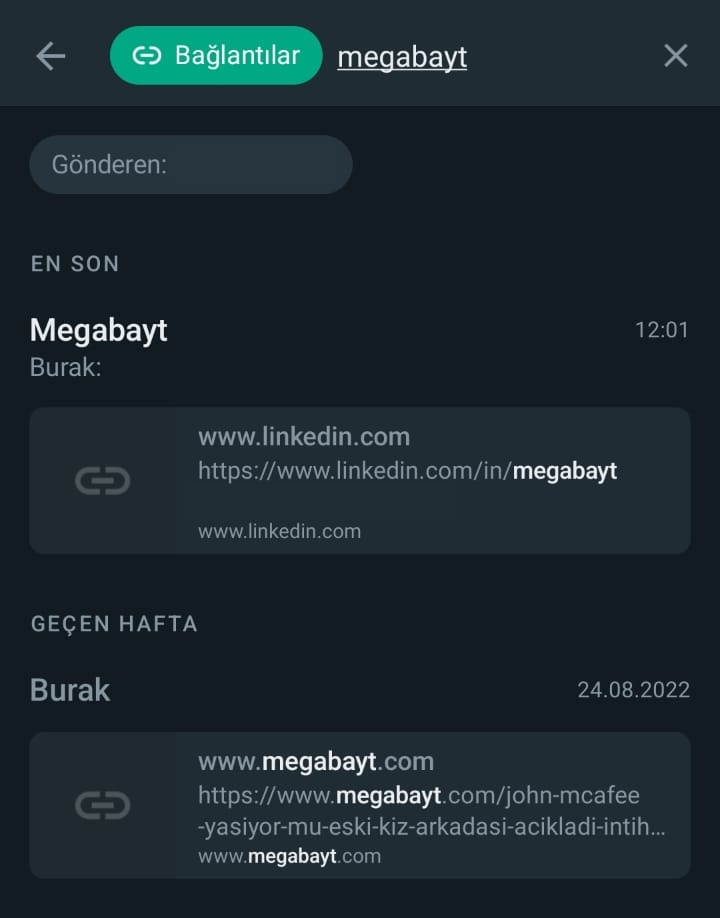Tap the 12:01 timestamp on the Megabayt result
This screenshot has width=720, height=918.
coord(661,330)
